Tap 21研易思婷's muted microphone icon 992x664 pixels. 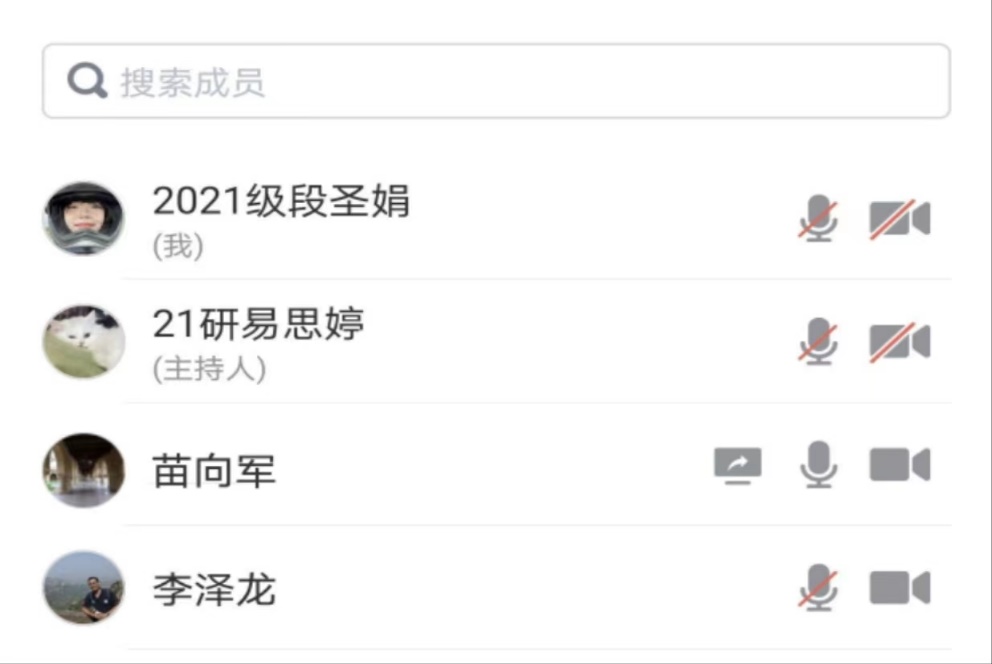click(818, 342)
